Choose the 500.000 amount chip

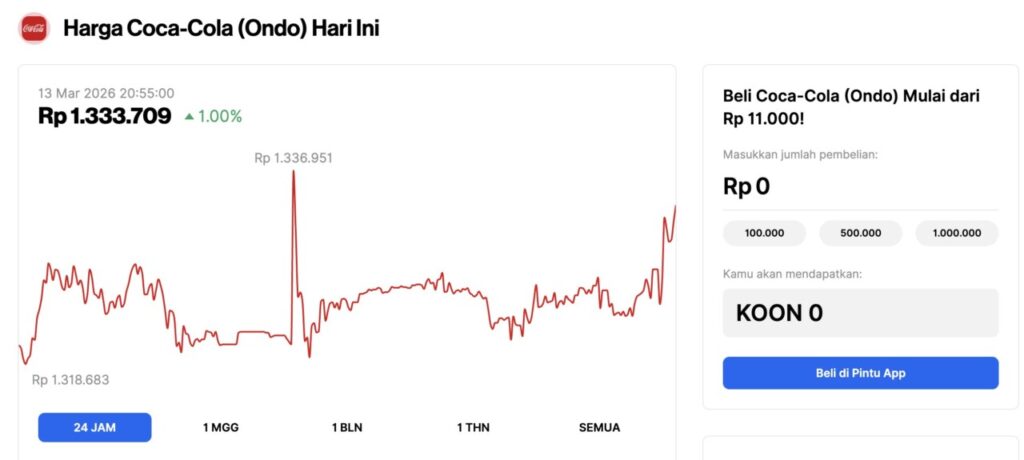click(x=860, y=233)
